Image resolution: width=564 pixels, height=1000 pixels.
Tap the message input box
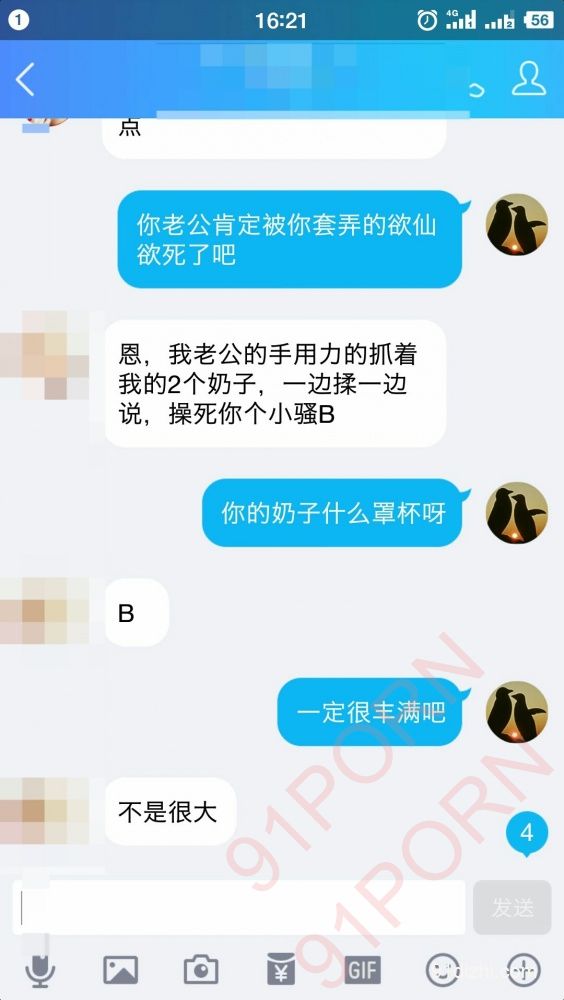click(240, 908)
